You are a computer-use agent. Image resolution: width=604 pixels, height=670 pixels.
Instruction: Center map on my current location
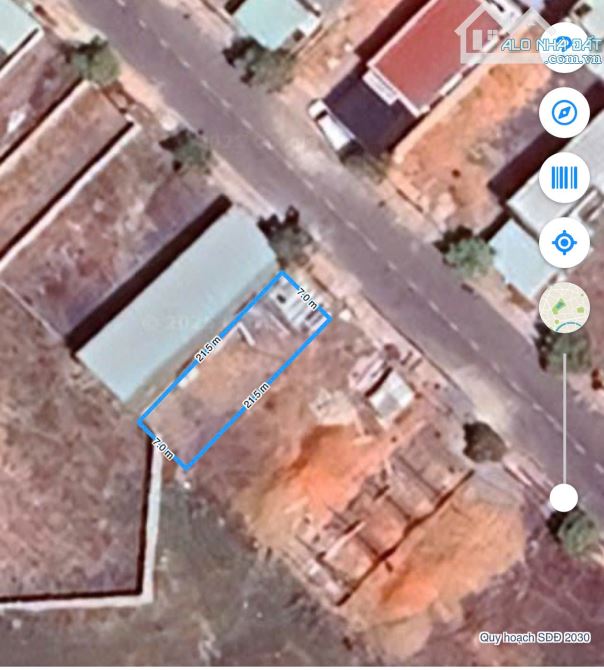564,243
